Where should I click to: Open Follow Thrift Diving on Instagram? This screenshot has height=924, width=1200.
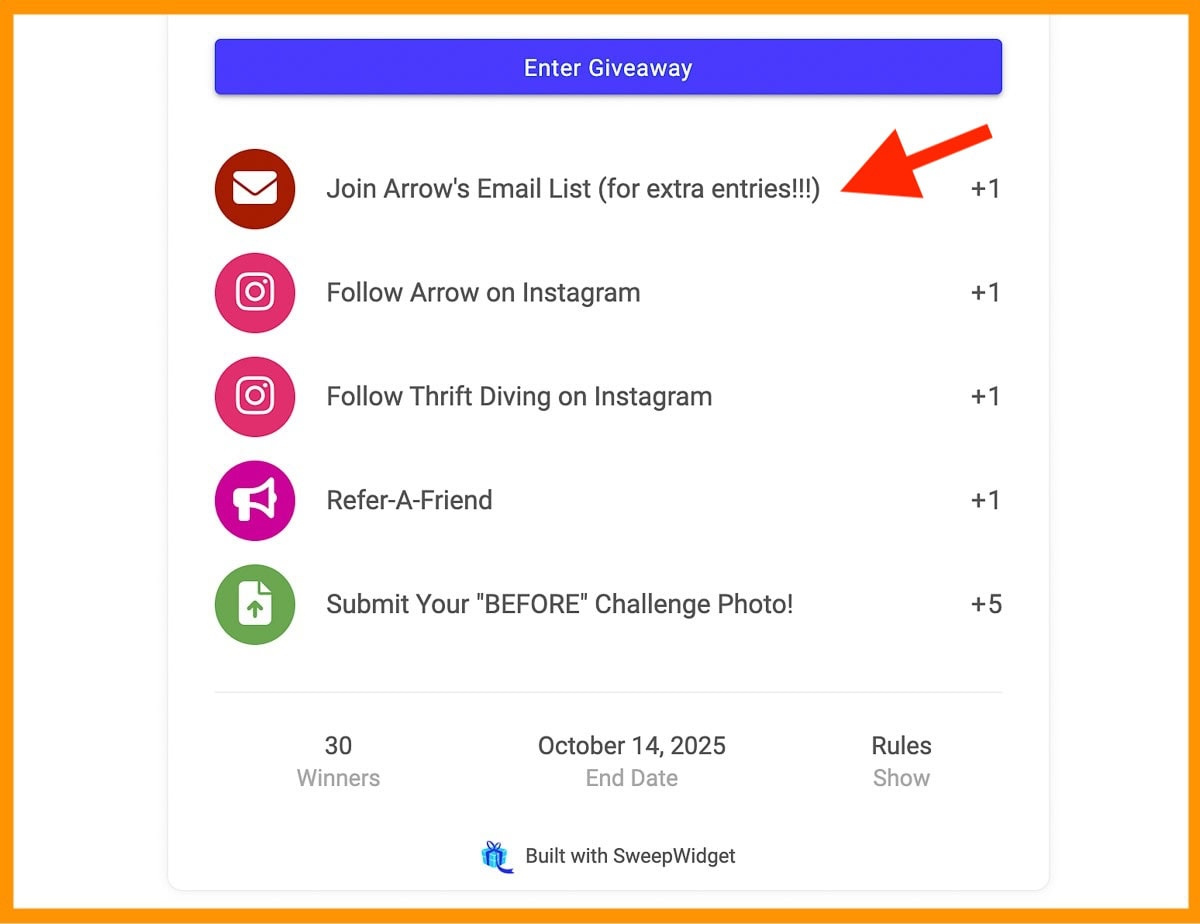point(519,397)
